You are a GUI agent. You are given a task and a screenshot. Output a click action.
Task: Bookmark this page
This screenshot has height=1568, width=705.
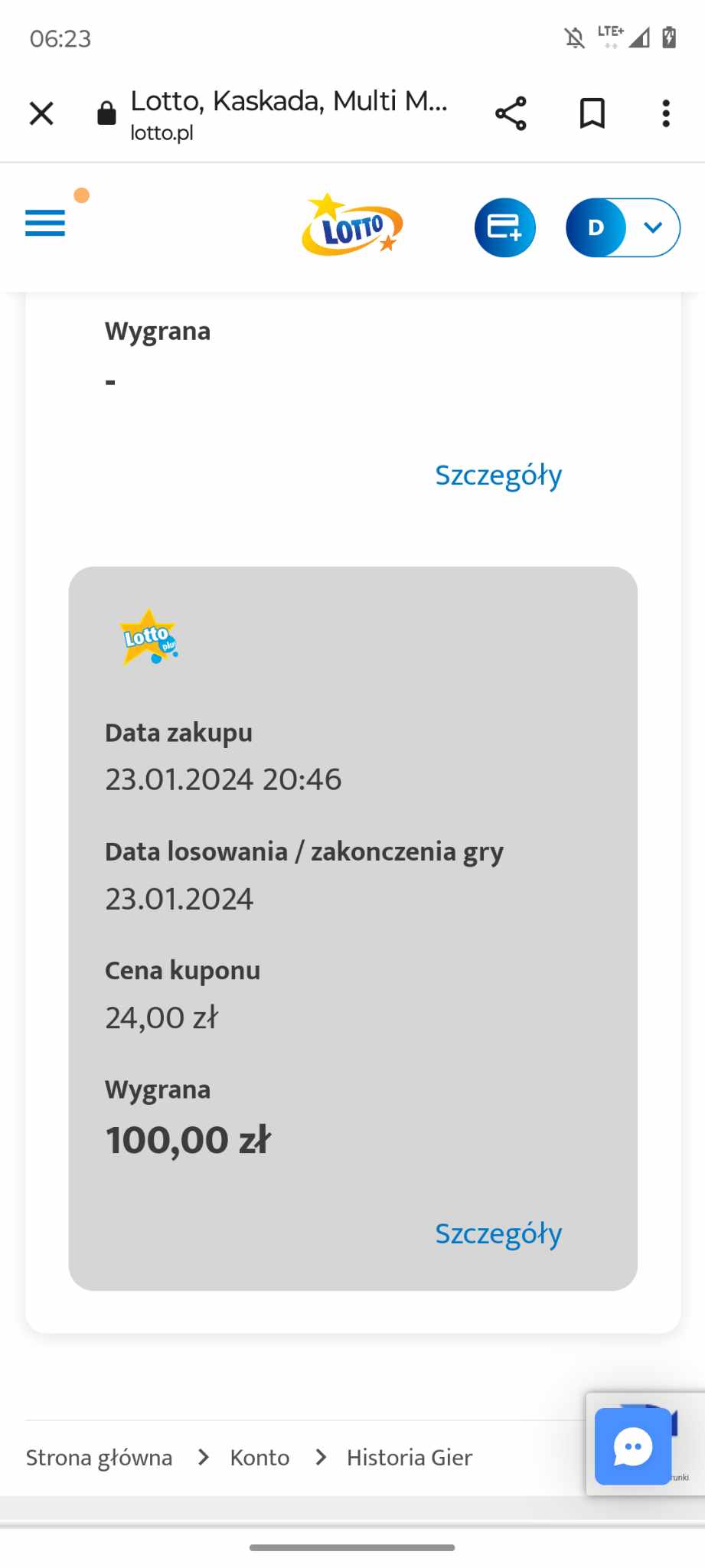click(592, 113)
